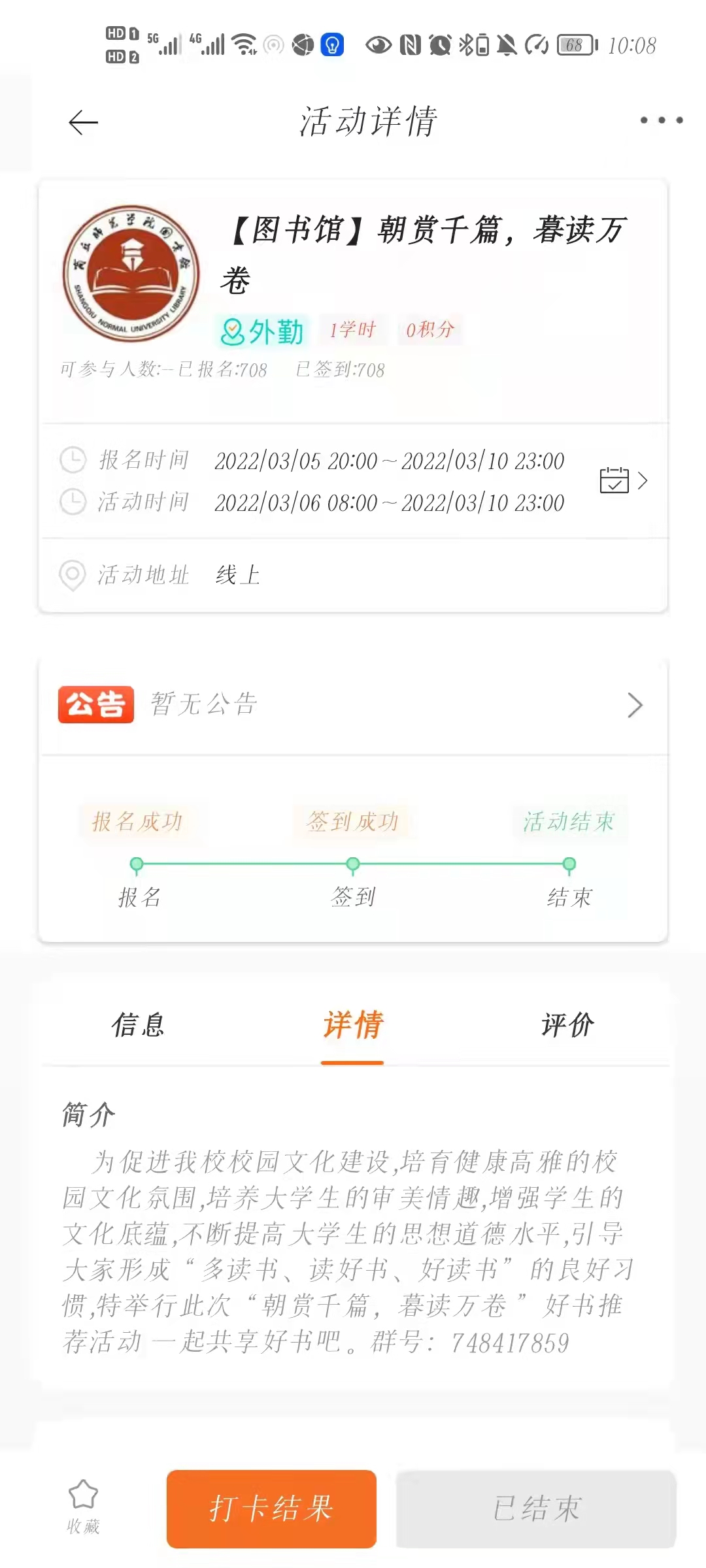Switch to the 信息 tab
Screen dimensions: 706x1568
point(138,1024)
